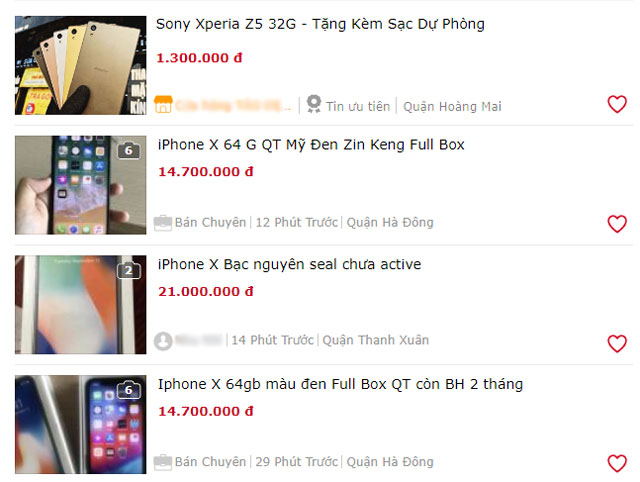Save the Sony Xperia Z5 listing with the heart
Screen dimensions: 640x482
(617, 104)
